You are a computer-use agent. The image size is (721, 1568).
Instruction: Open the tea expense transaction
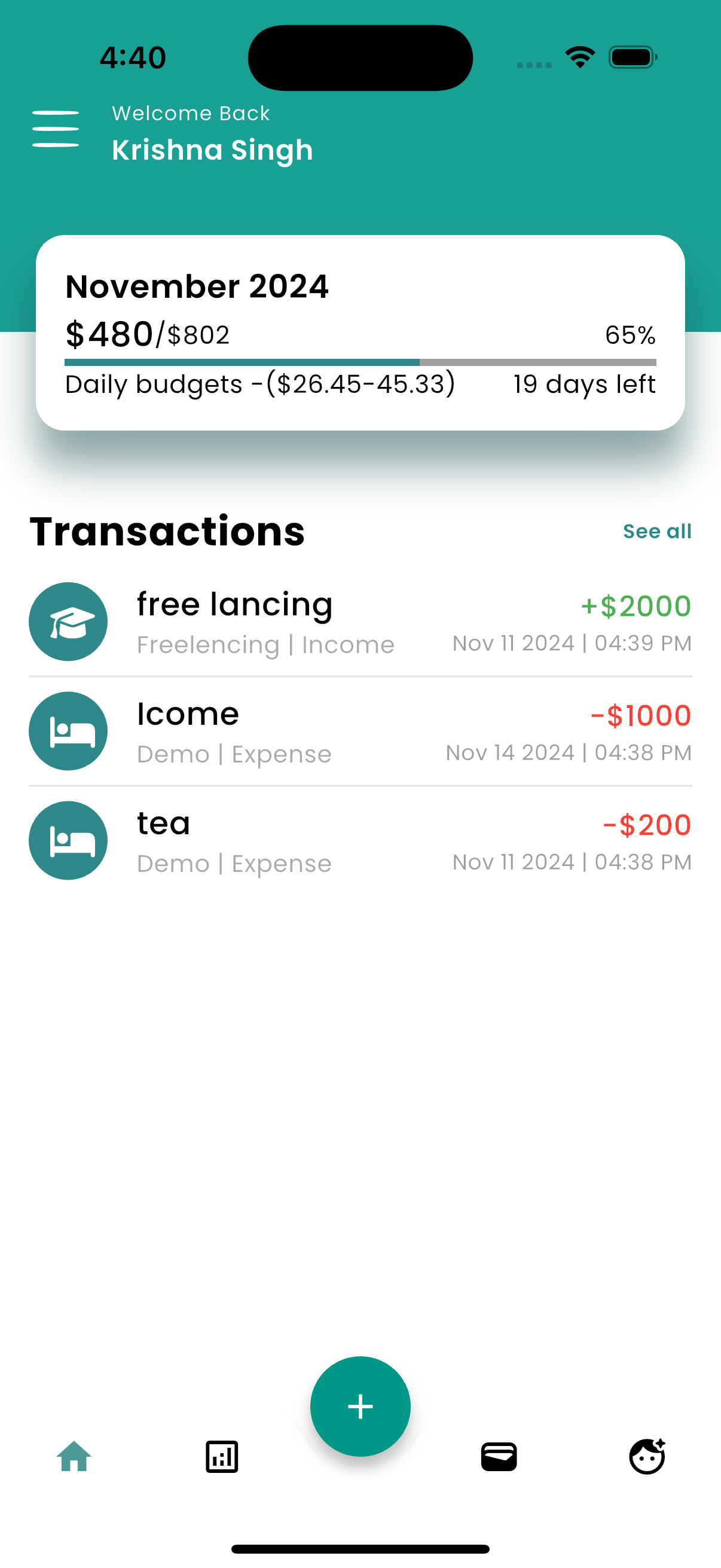pos(360,841)
